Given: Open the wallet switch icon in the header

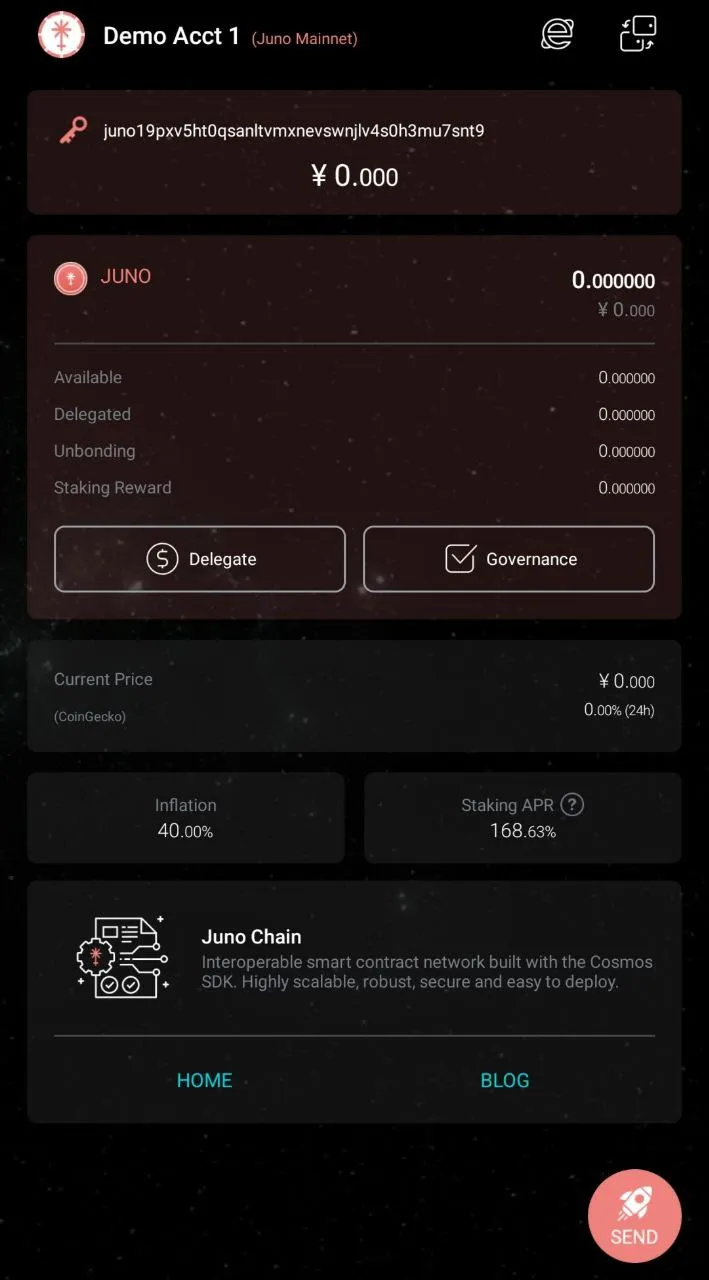Looking at the screenshot, I should (638, 34).
